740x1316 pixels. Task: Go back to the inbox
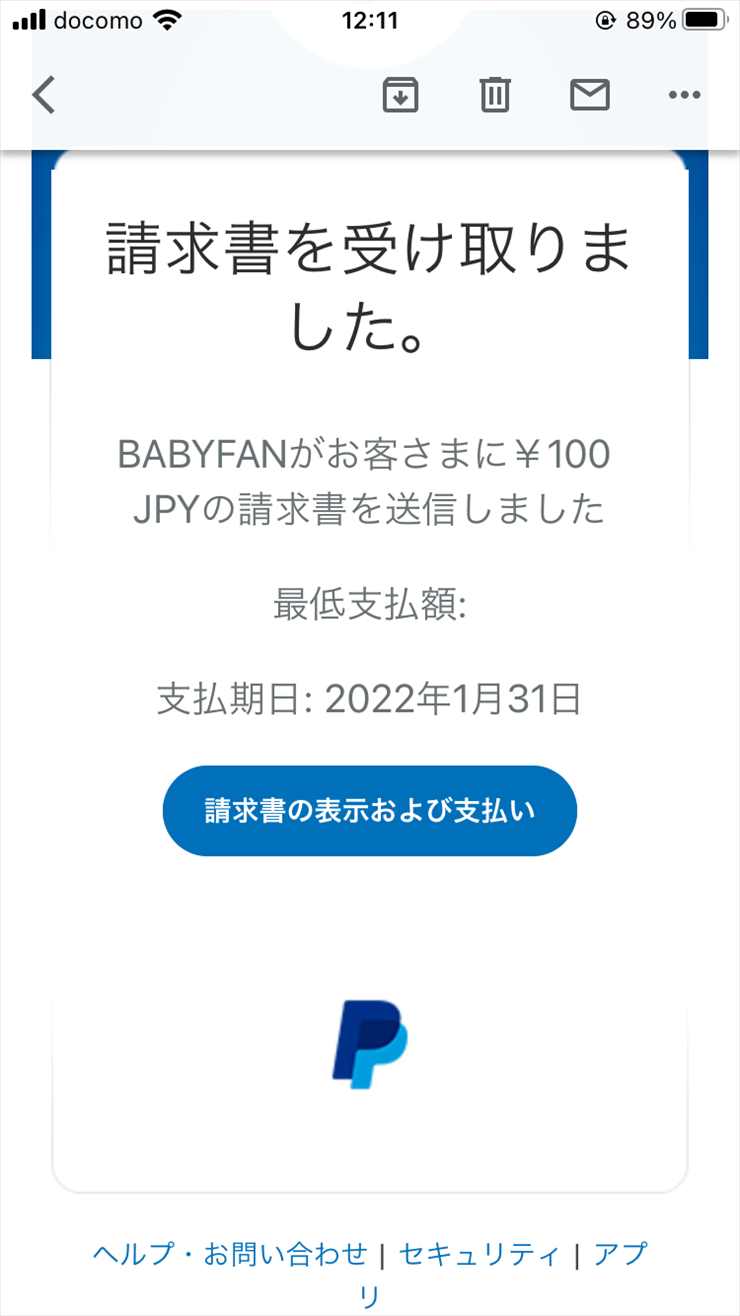click(x=44, y=96)
